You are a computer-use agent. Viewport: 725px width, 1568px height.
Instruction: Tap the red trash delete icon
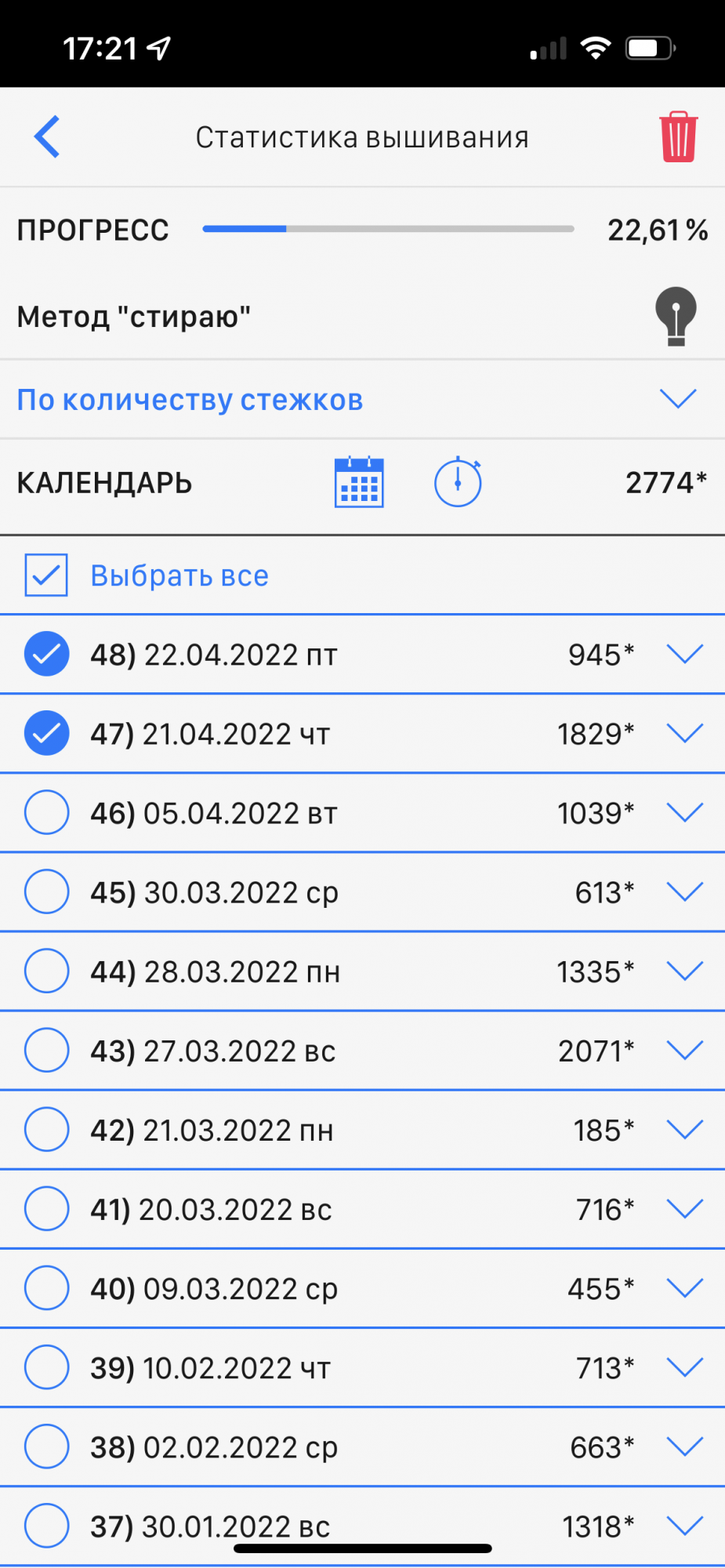pyautogui.click(x=678, y=137)
